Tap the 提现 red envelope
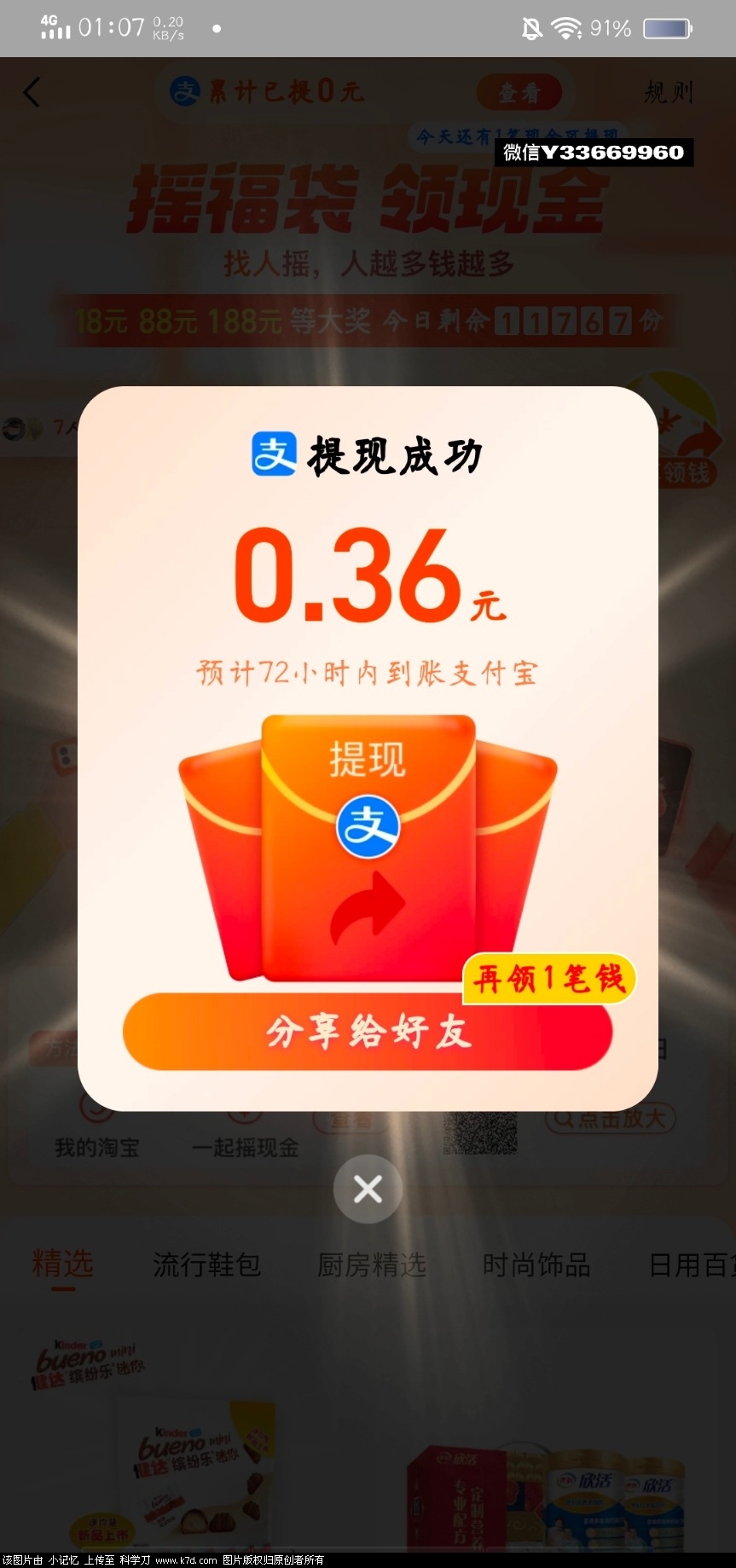Image resolution: width=736 pixels, height=1568 pixels. point(368,844)
